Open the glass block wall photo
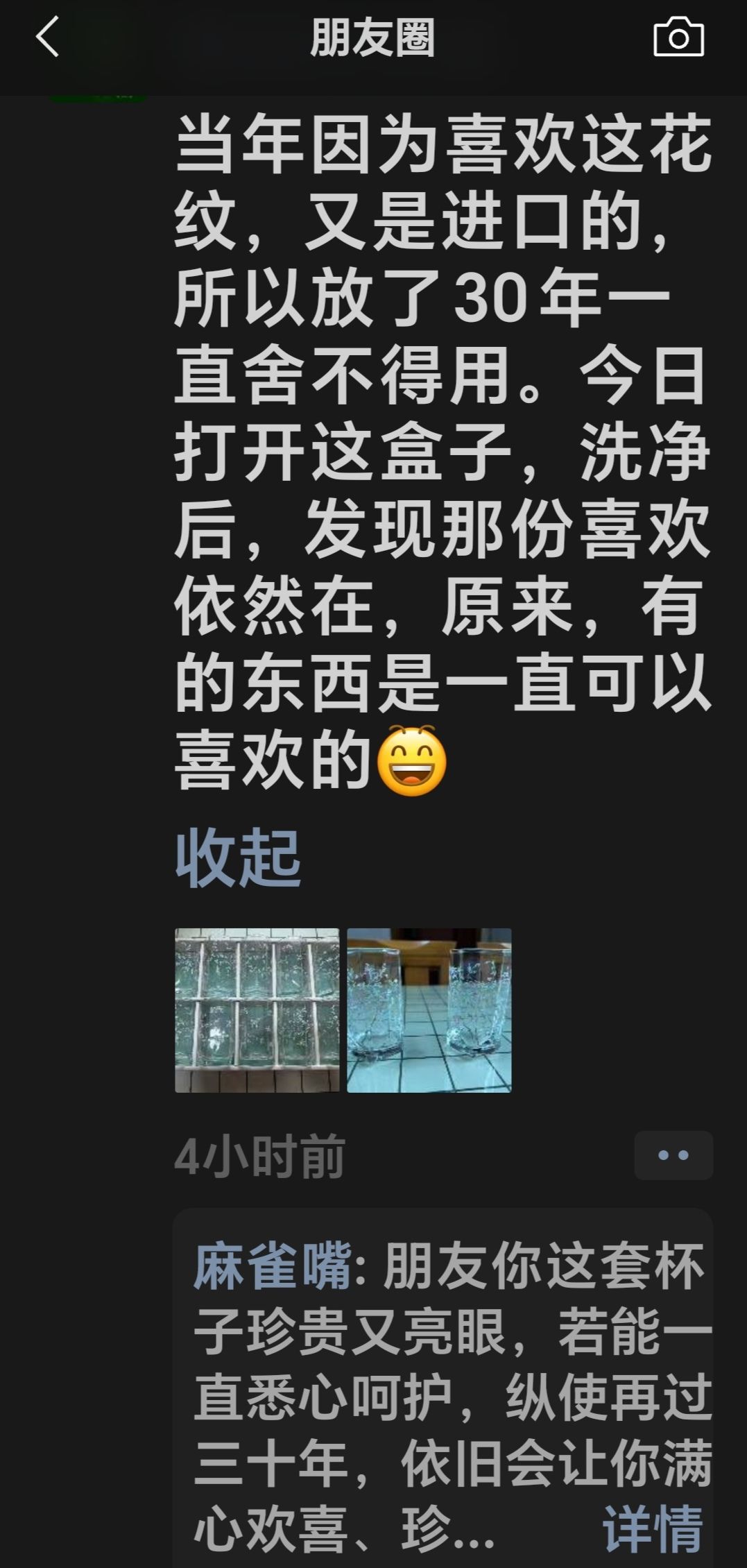 tap(257, 1010)
